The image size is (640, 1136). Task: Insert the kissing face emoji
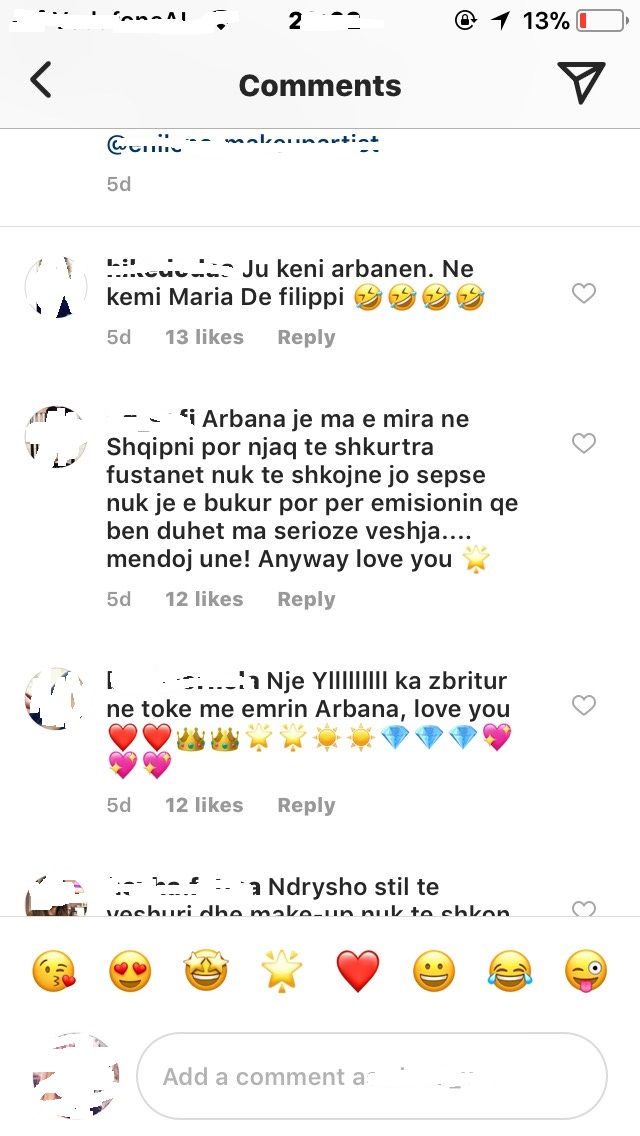click(54, 971)
